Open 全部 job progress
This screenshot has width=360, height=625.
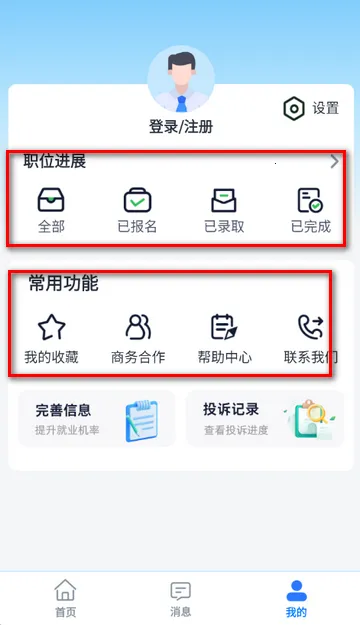click(x=51, y=210)
